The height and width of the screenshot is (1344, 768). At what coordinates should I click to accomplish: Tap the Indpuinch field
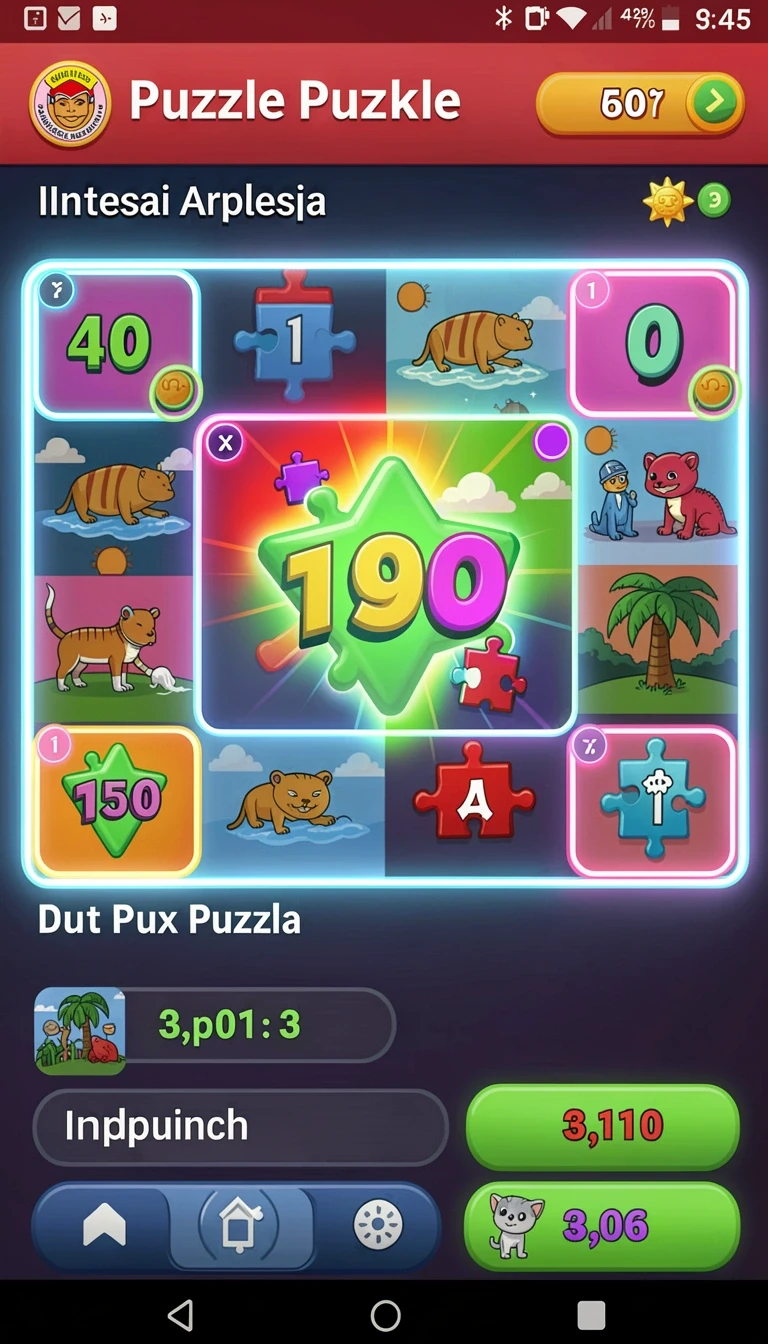pos(240,1127)
